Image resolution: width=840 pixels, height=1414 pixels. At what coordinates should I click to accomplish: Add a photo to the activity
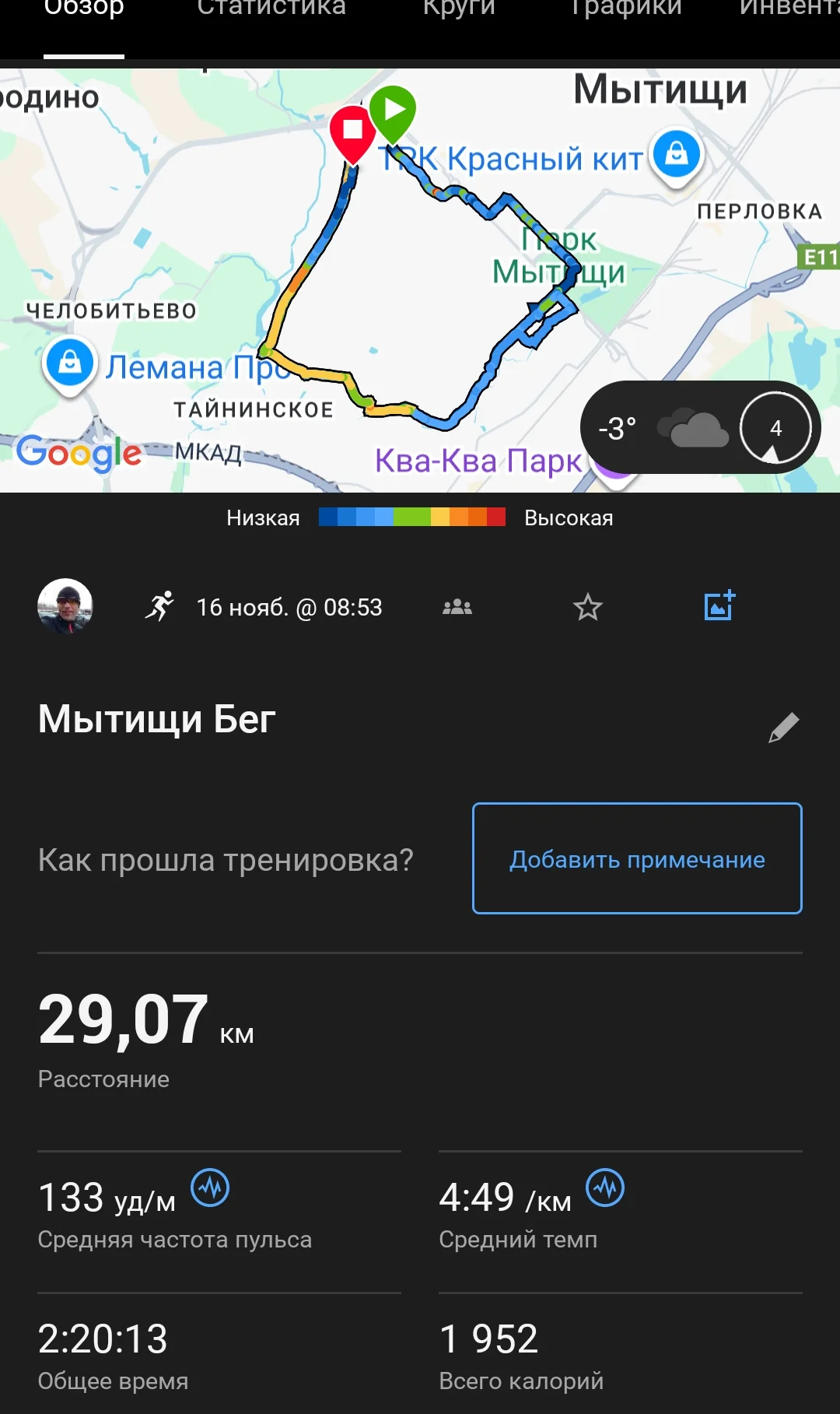point(719,605)
